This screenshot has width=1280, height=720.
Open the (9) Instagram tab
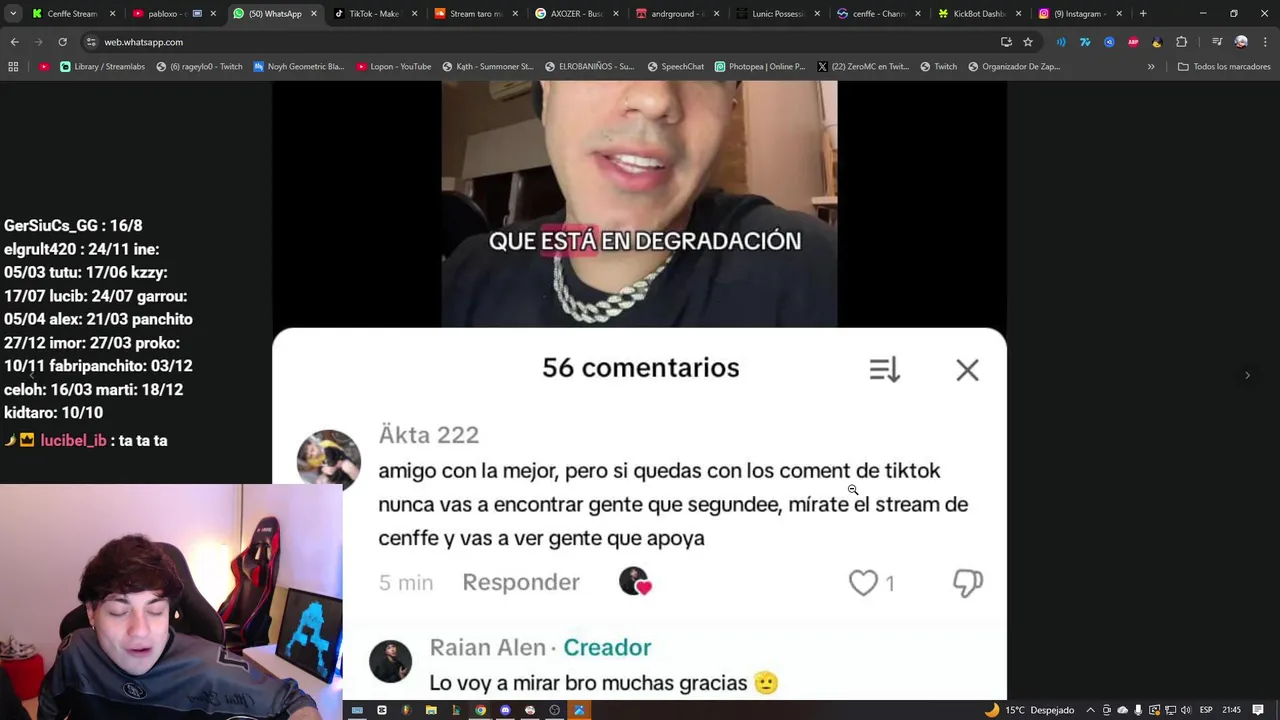pos(1078,14)
